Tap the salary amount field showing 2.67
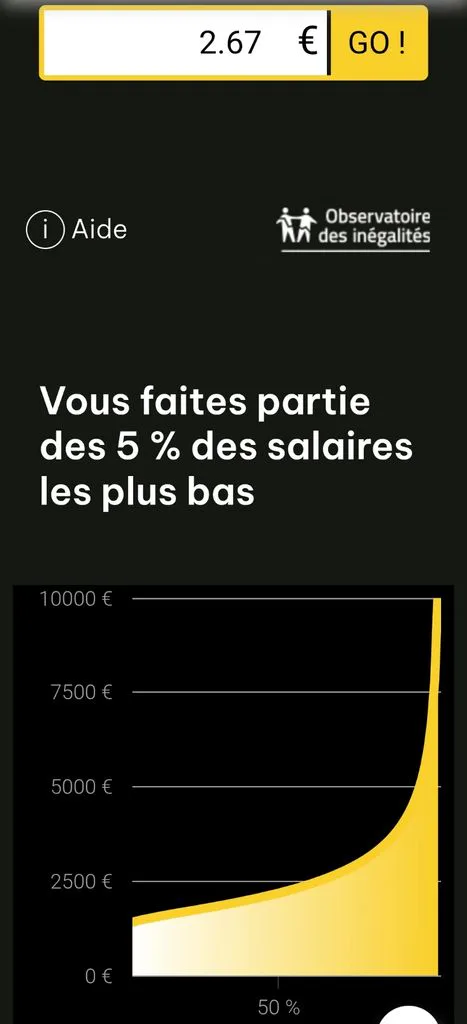467x1024 pixels. point(185,43)
